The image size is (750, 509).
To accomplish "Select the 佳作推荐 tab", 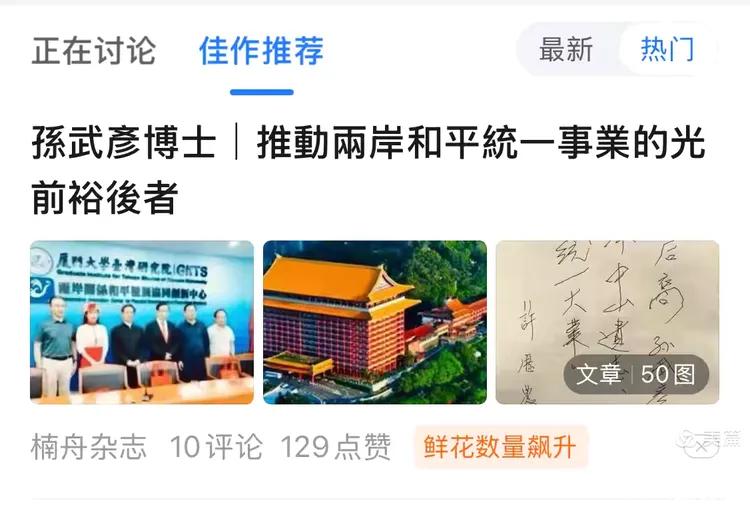I will tap(261, 50).
